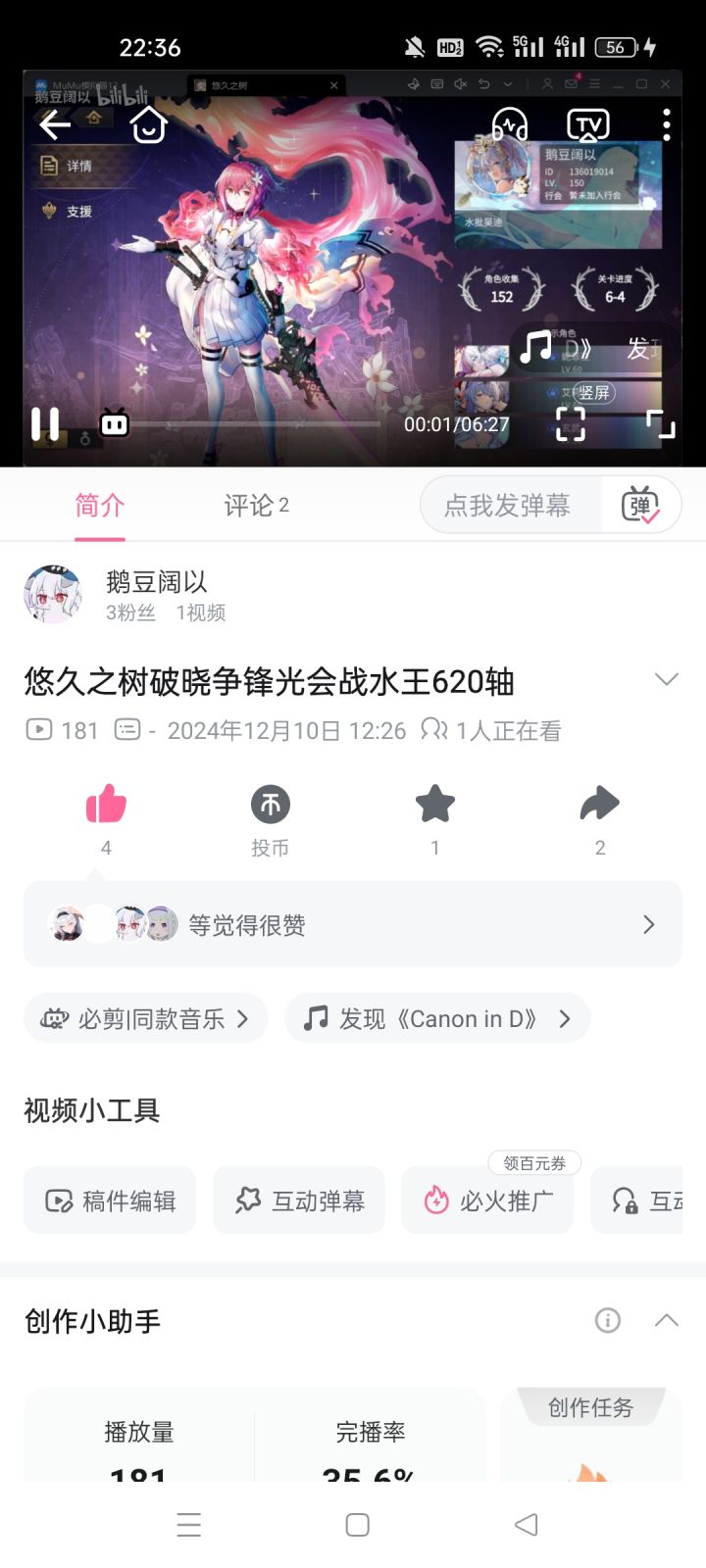Tap the share arrow icon
This screenshot has height=1568, width=706.
coord(600,804)
